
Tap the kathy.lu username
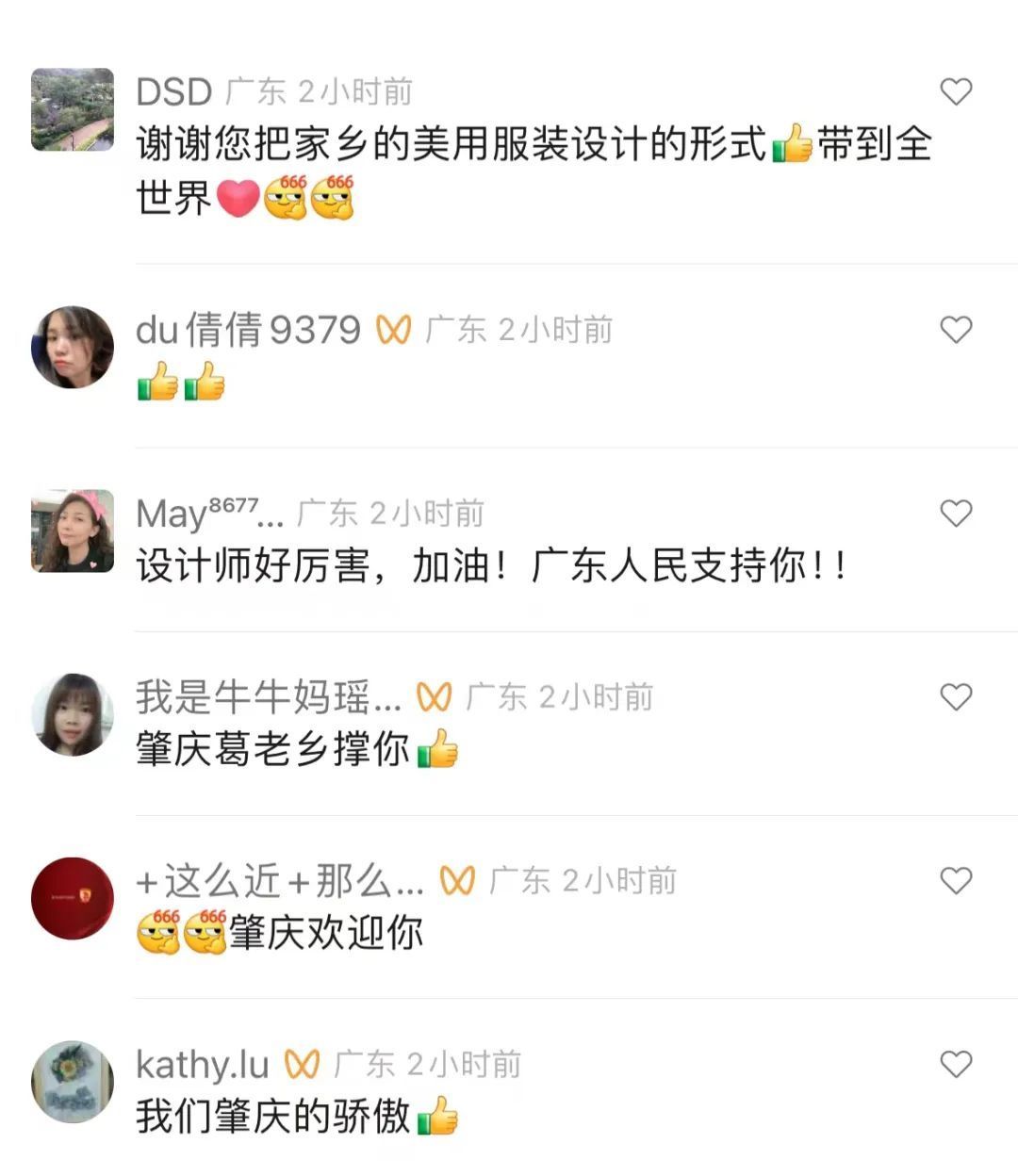[x=202, y=1065]
